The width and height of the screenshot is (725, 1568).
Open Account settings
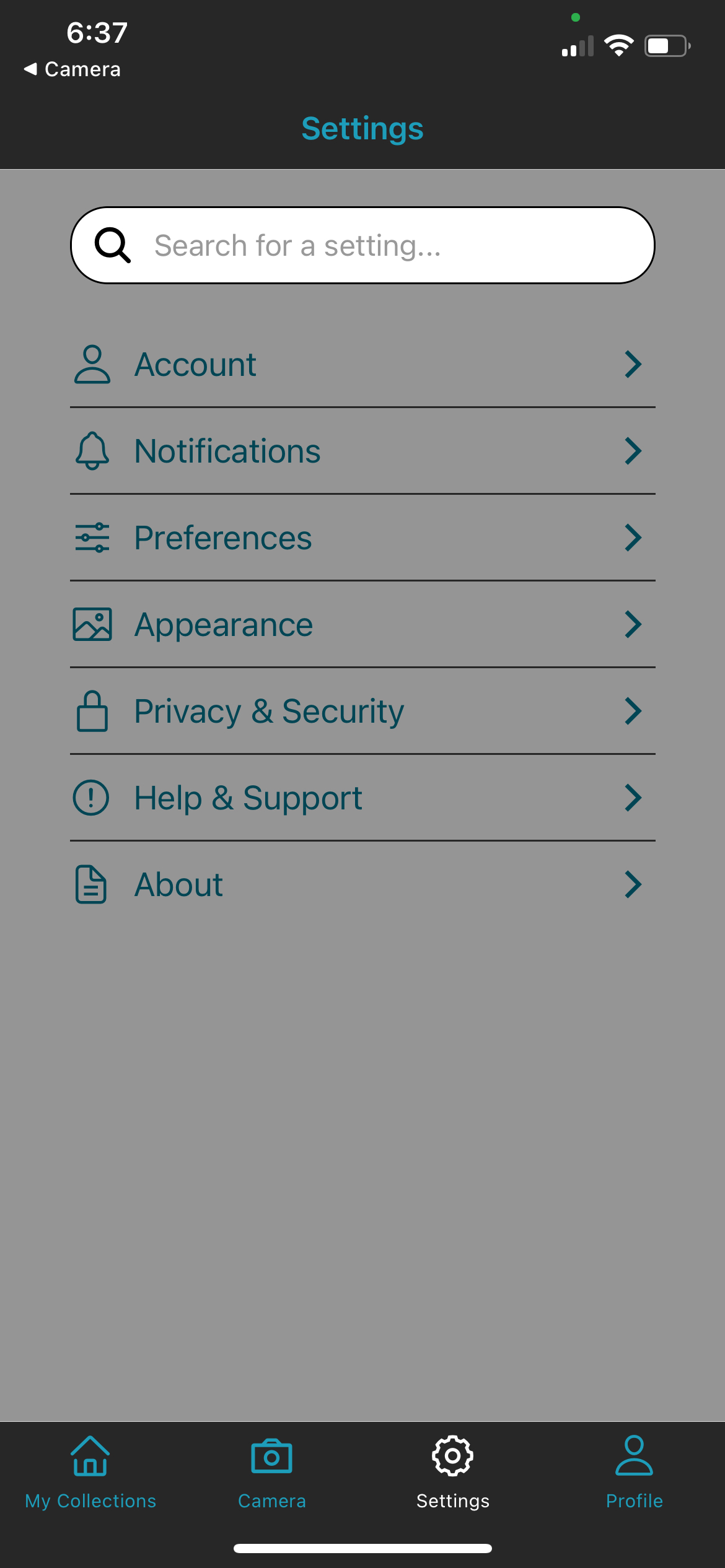pyautogui.click(x=362, y=364)
